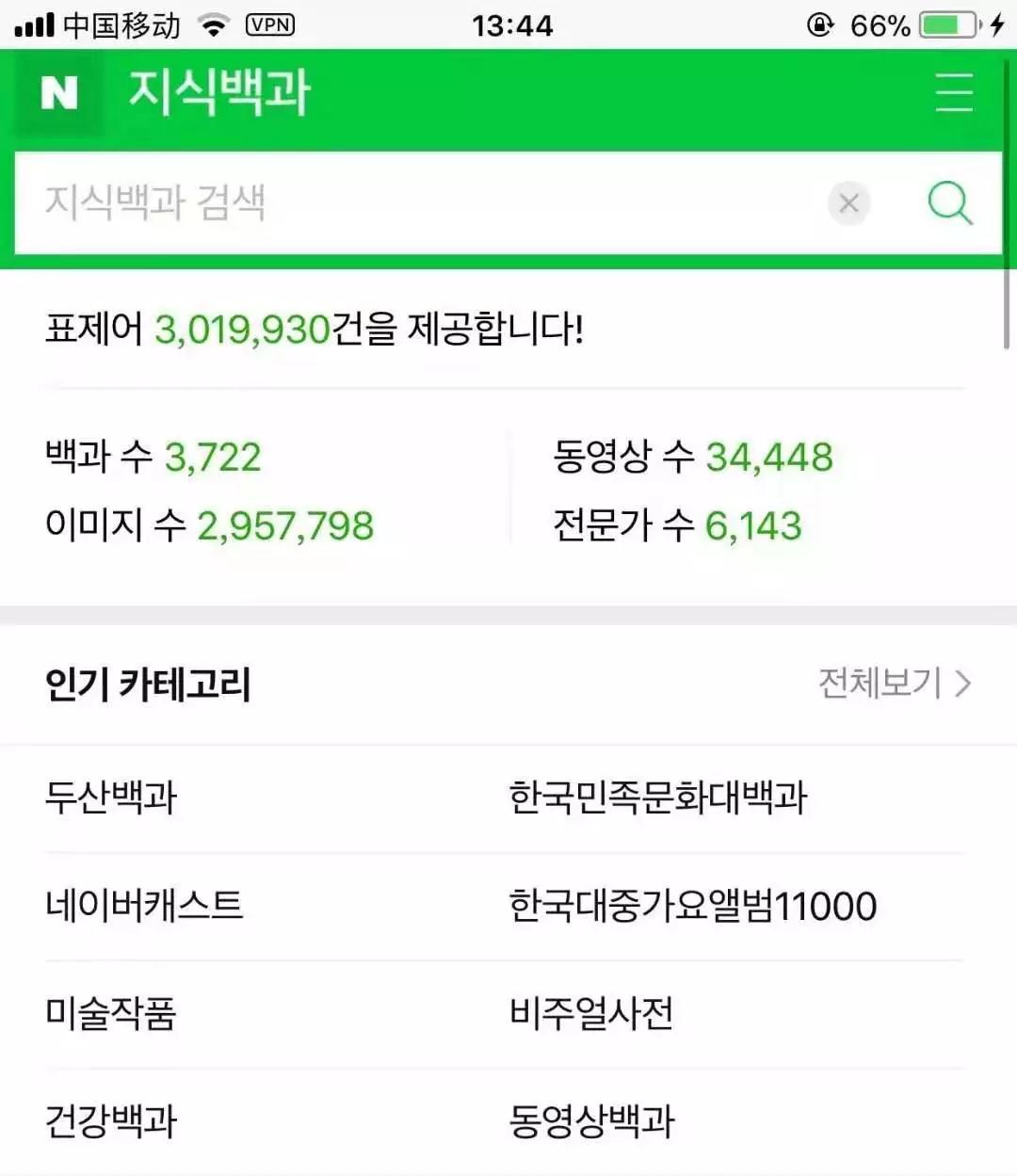Tap the magnifying glass search icon

(949, 203)
